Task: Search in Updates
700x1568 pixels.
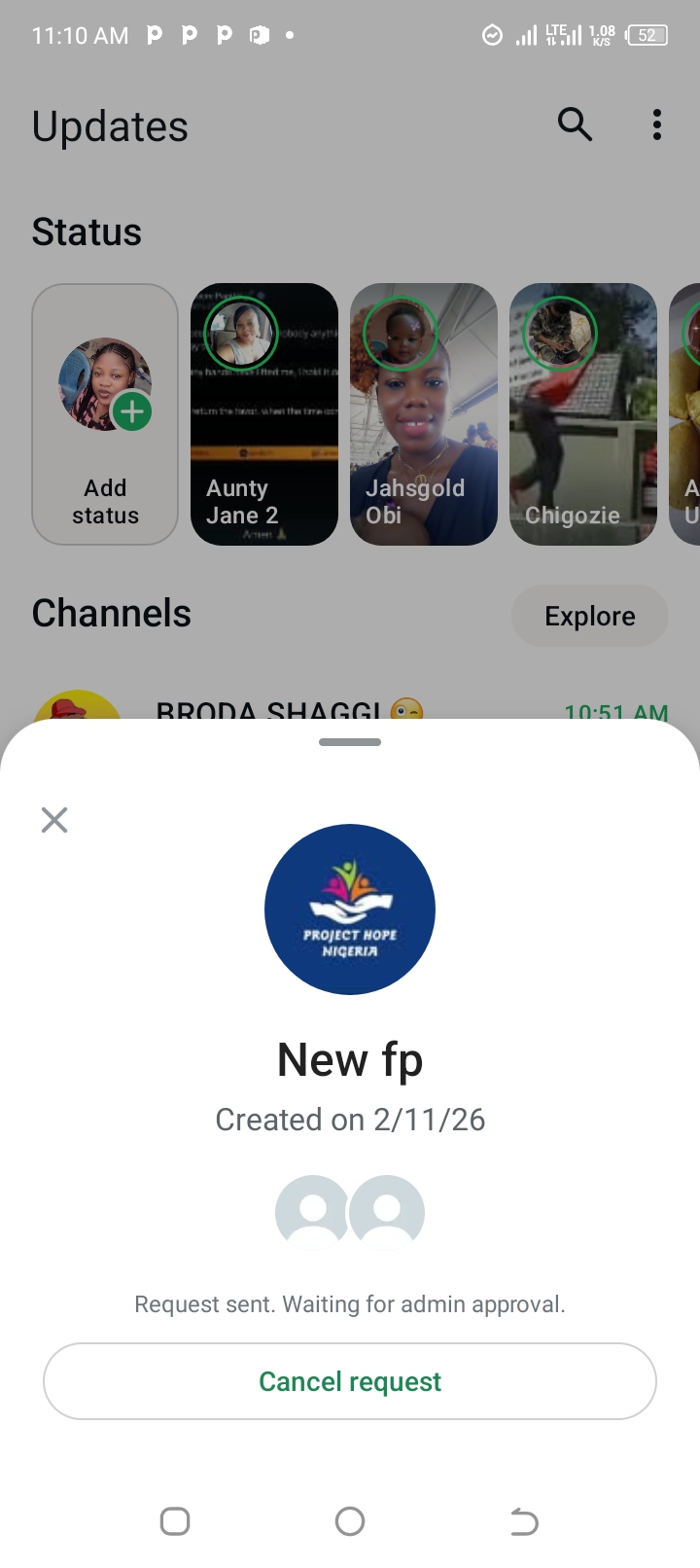Action: pos(575,125)
